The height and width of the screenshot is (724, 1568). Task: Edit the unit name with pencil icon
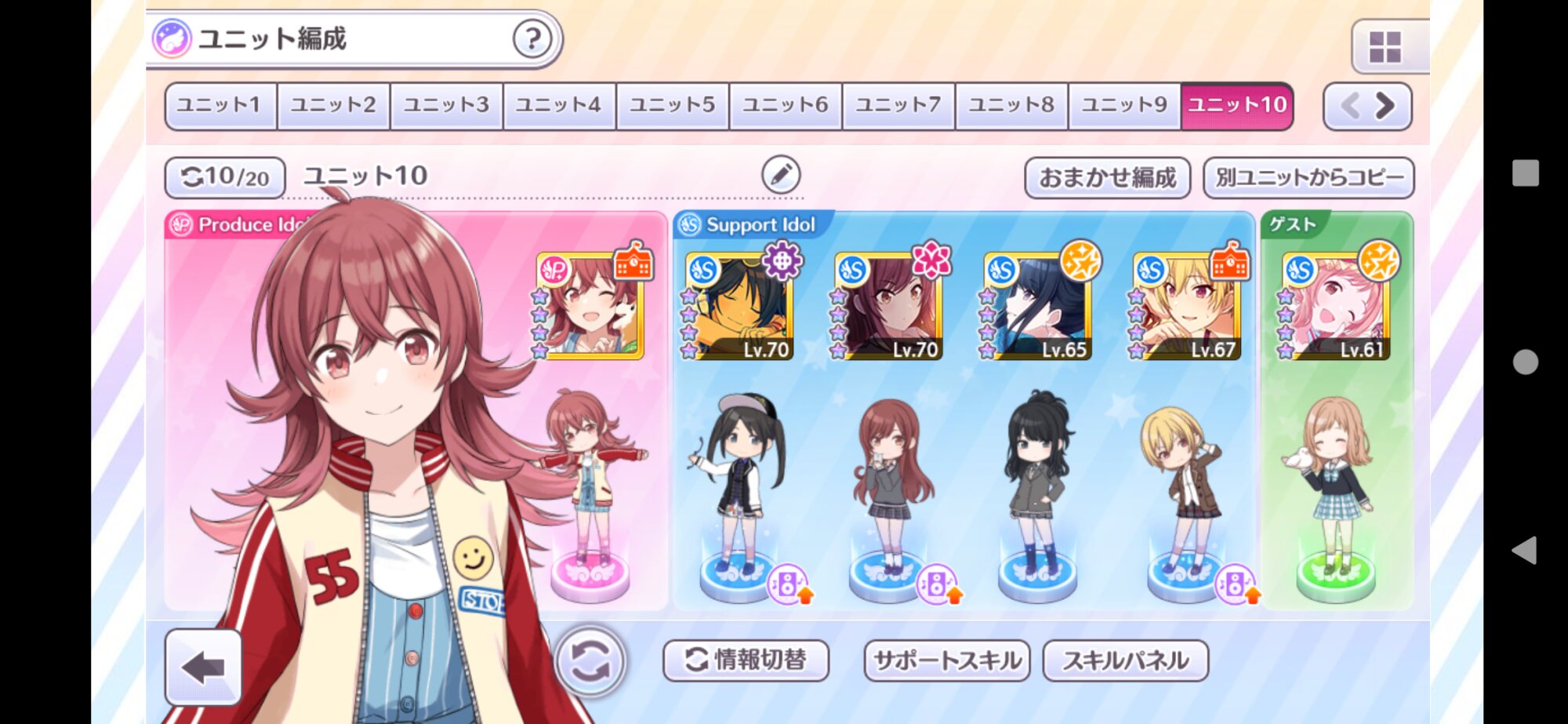tap(781, 174)
